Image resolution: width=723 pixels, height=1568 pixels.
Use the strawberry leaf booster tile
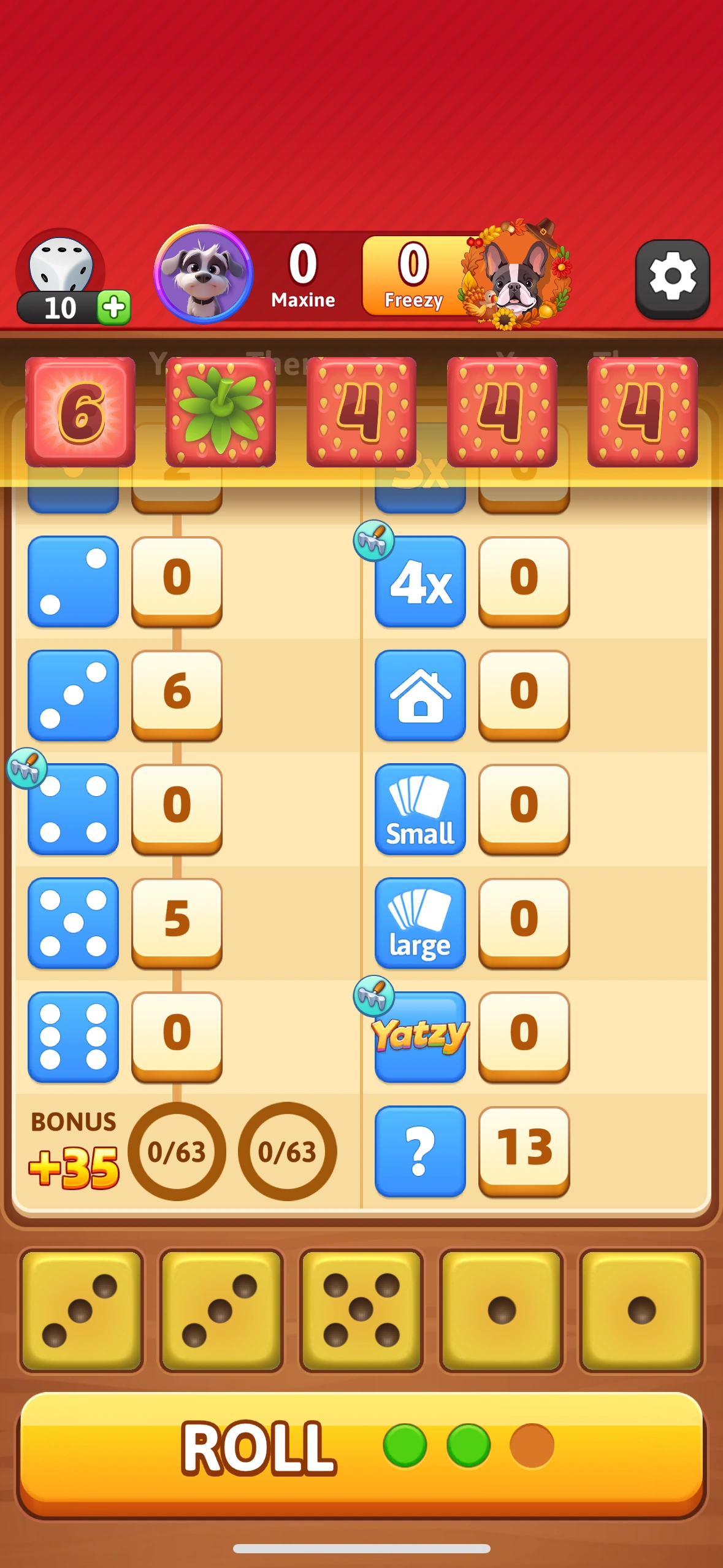[221, 412]
